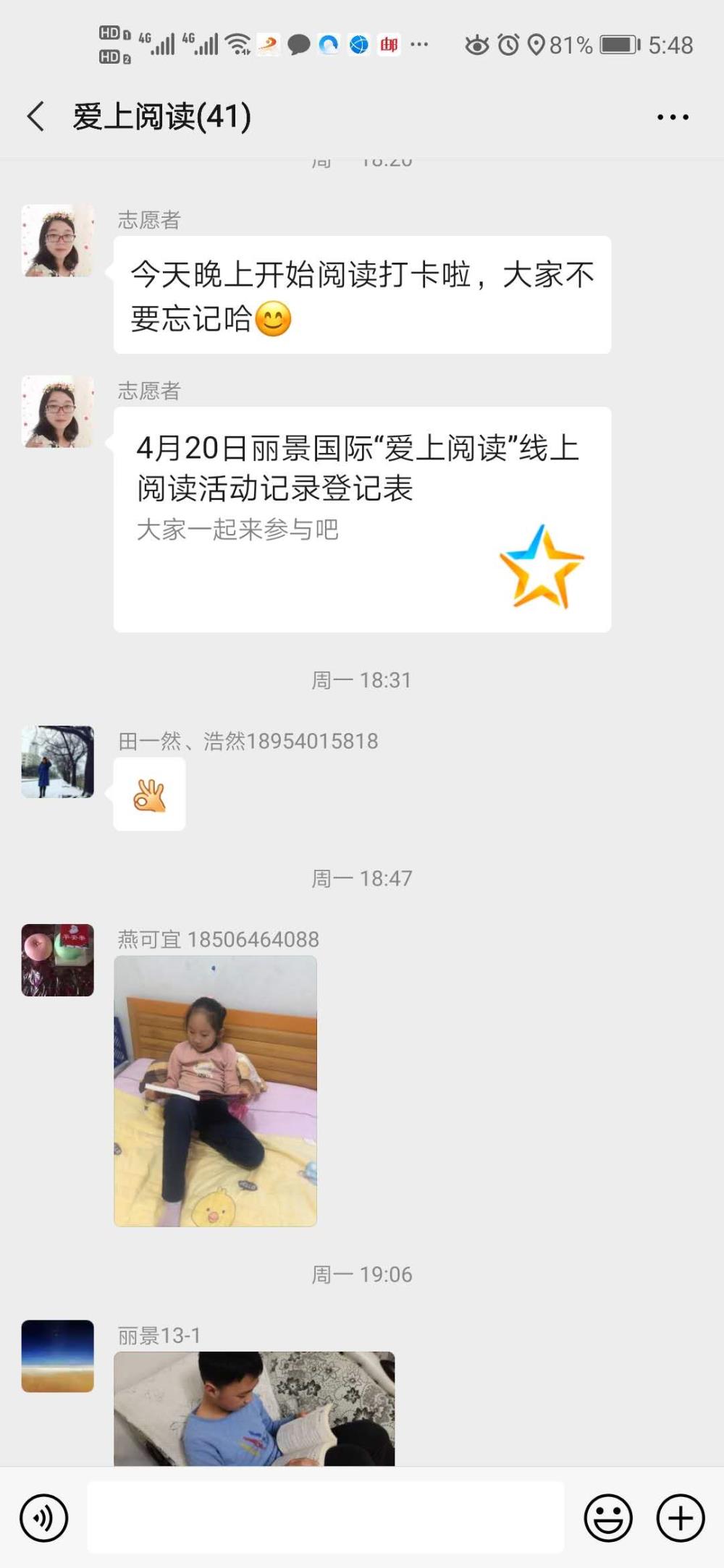
Task: Open the emoji picker
Action: pyautogui.click(x=608, y=1518)
